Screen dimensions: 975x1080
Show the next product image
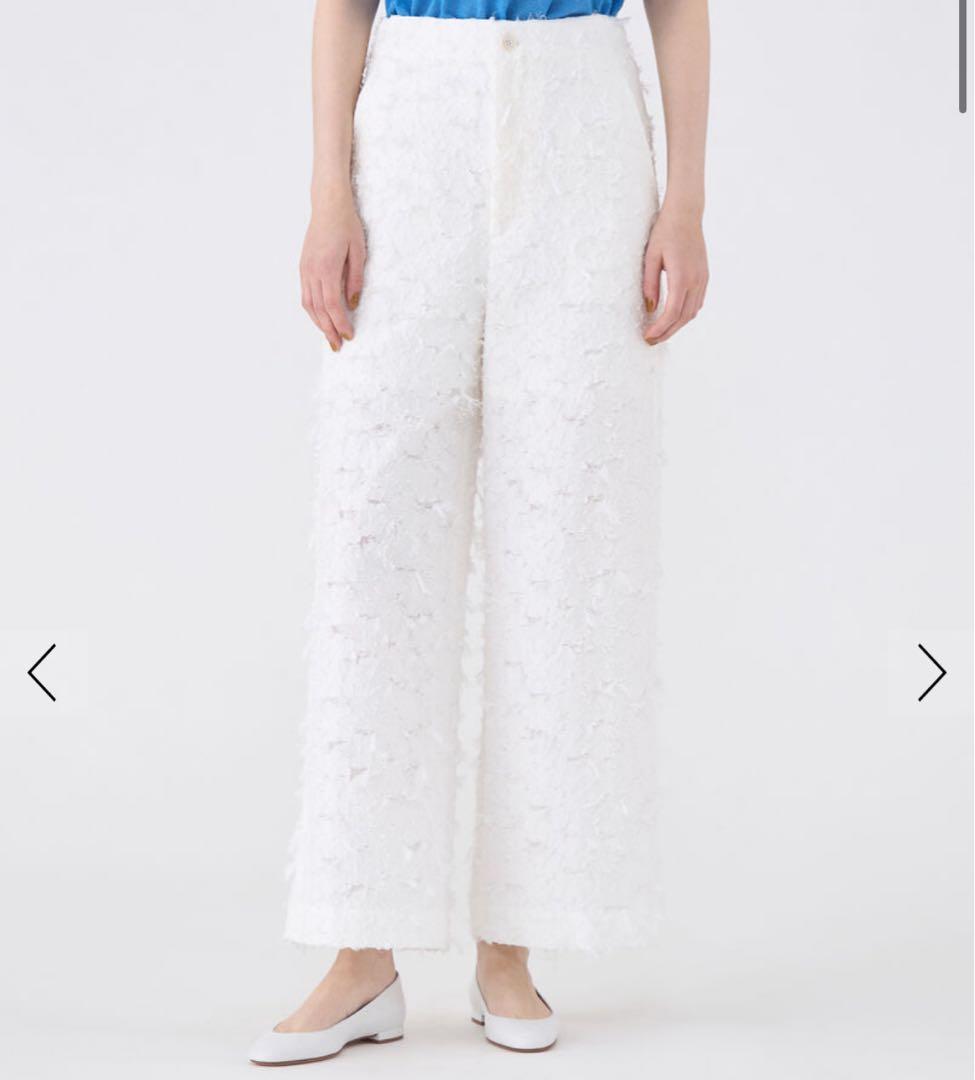pos(931,673)
